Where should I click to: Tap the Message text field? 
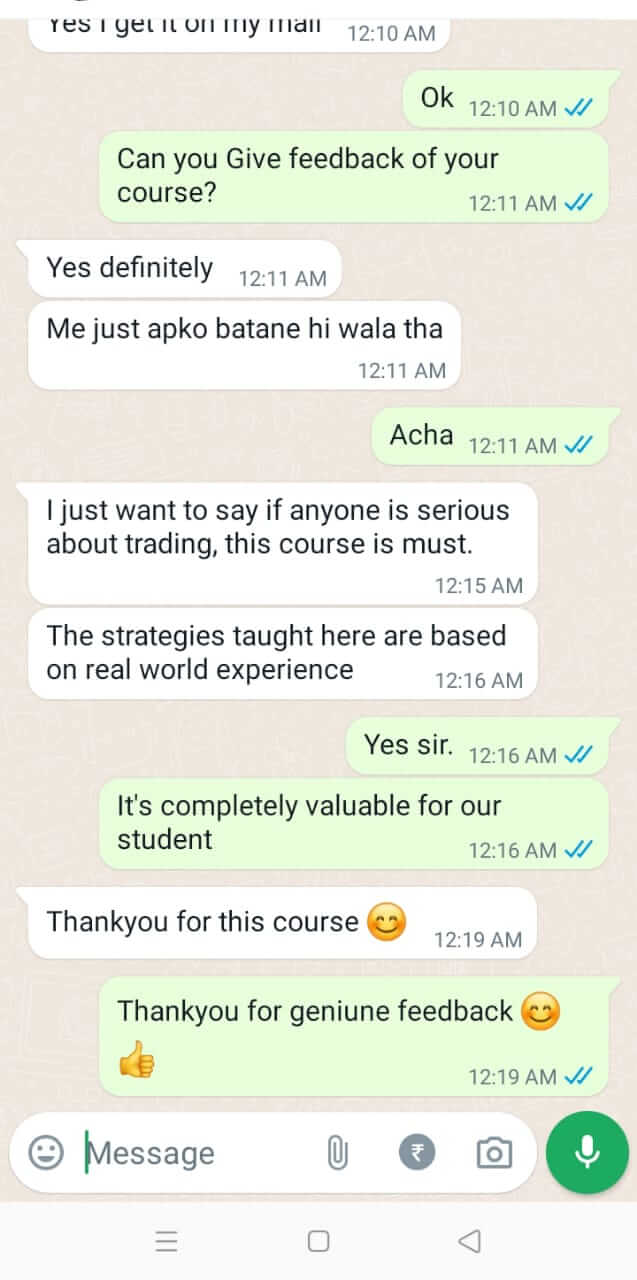[190, 1153]
